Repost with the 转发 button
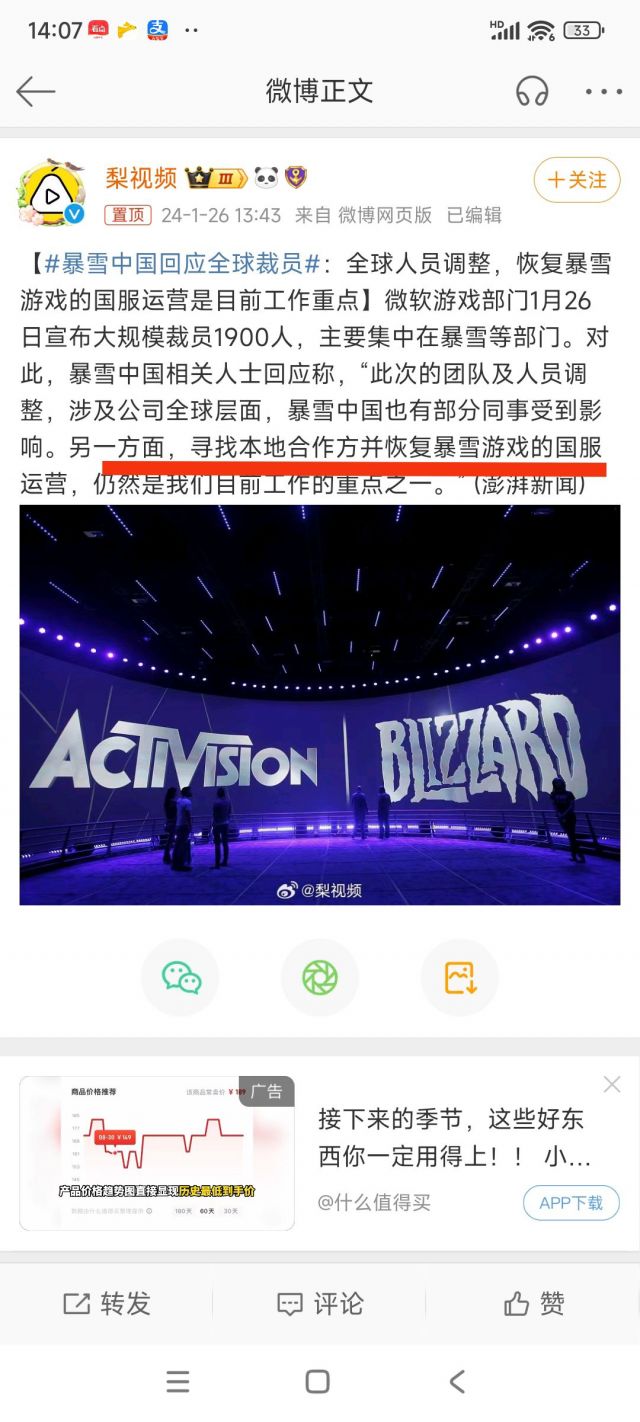The width and height of the screenshot is (640, 1422). tap(107, 1304)
